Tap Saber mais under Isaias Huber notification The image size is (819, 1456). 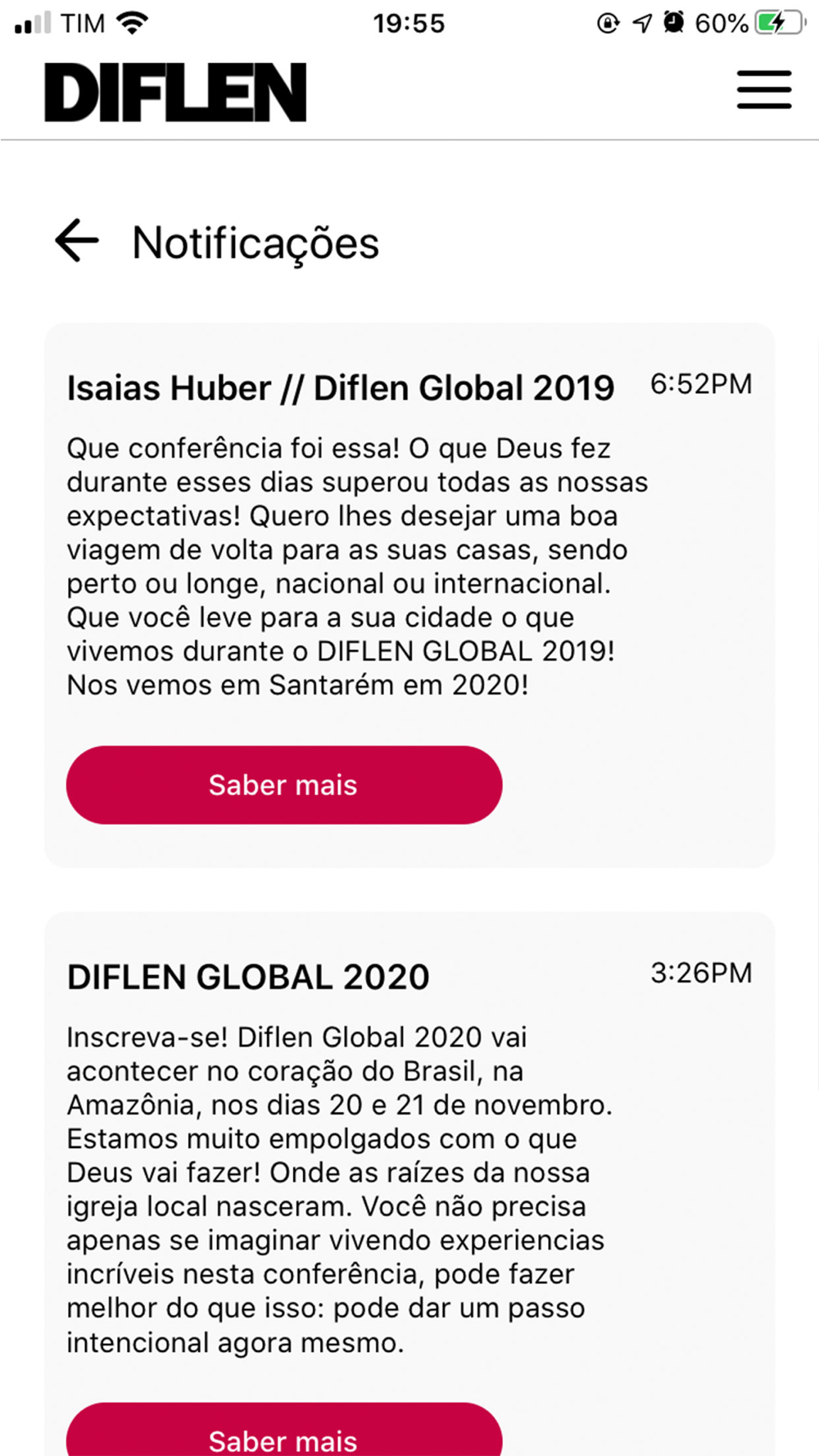[283, 785]
